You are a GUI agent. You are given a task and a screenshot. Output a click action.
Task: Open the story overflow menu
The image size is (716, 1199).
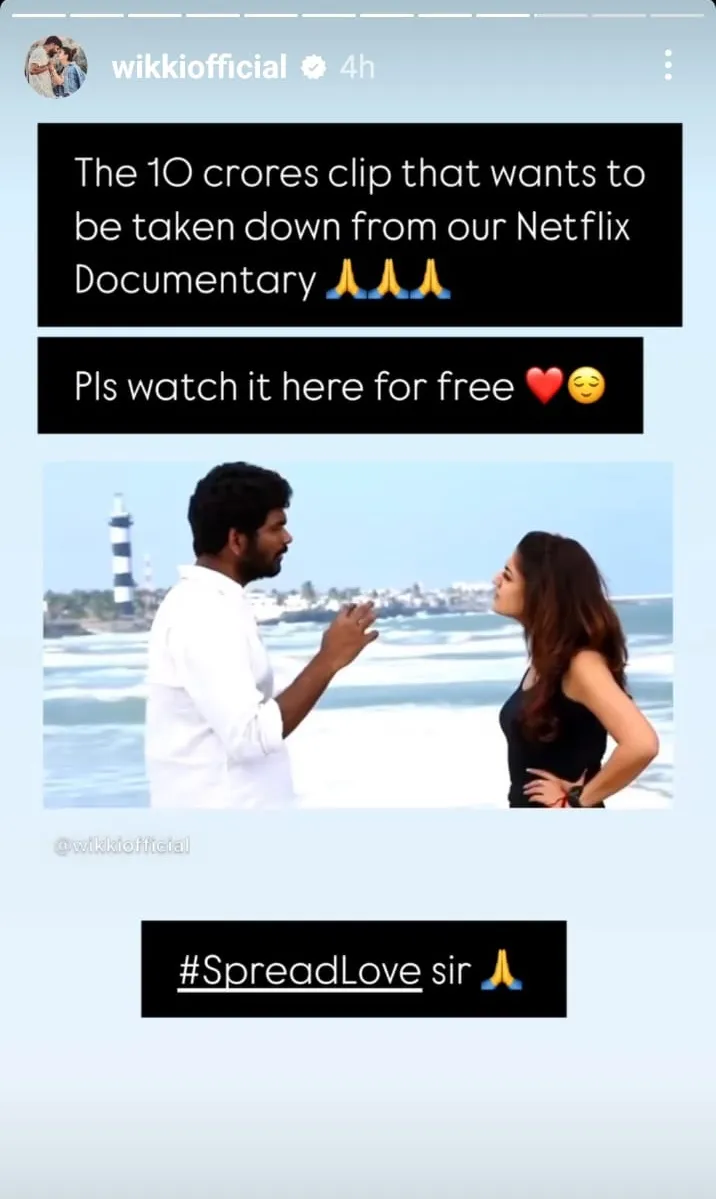click(x=667, y=67)
